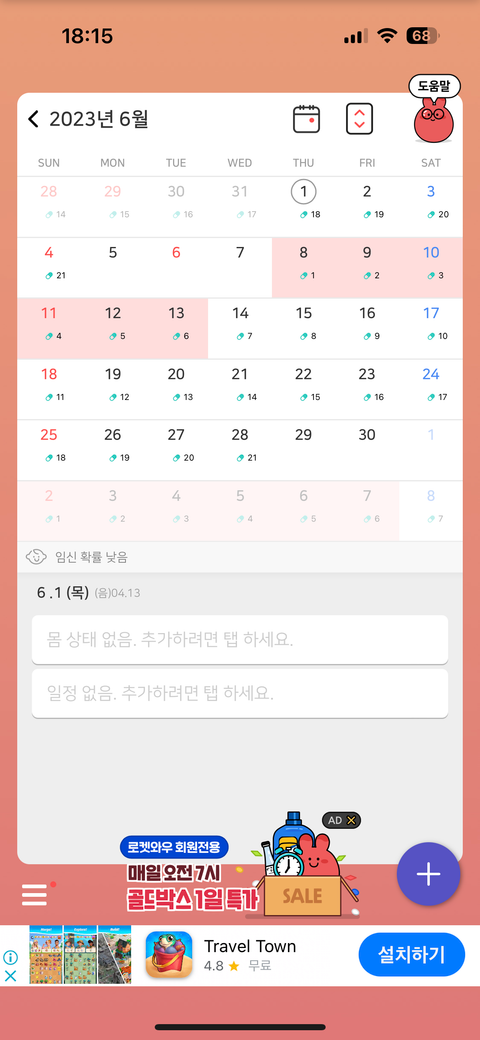Open the 골드박스 1일 특가 promo banner
Screen dimensions: 480x1040
[x=242, y=869]
